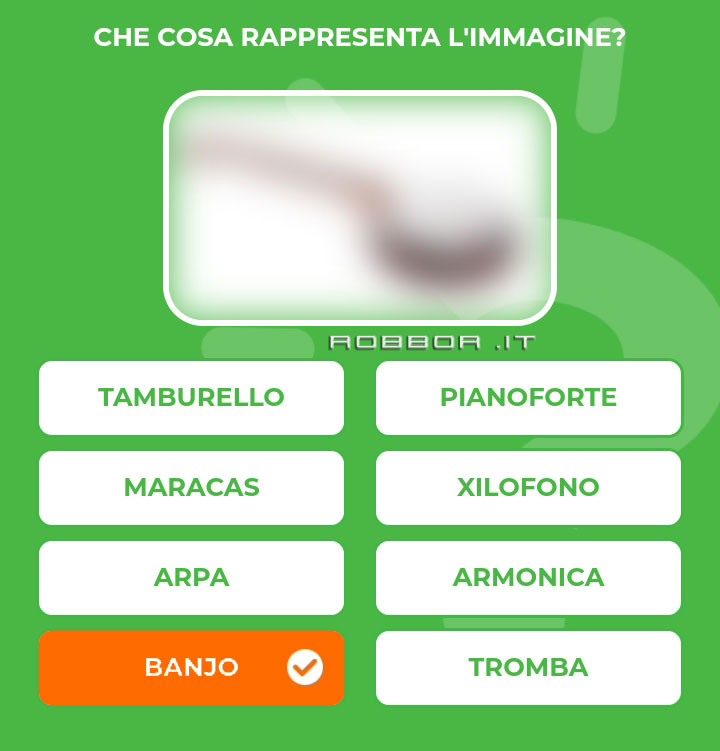Select the TAMBURELLO answer
The width and height of the screenshot is (720, 751).
191,397
